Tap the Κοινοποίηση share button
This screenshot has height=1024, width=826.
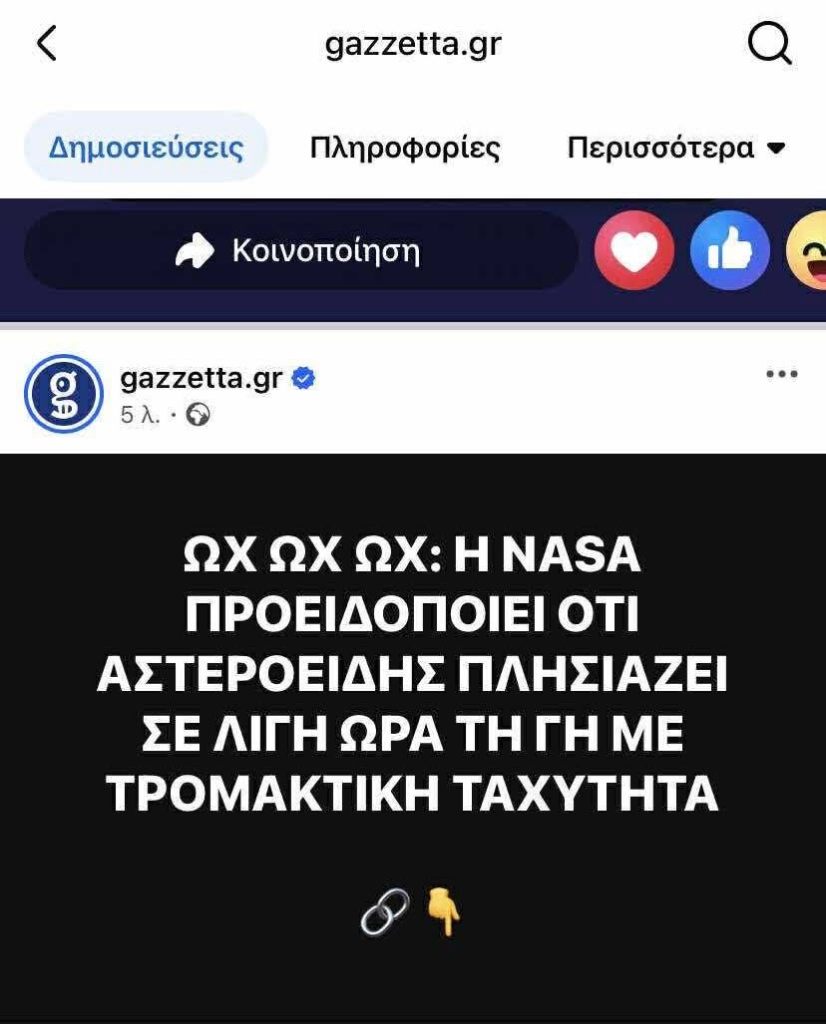click(300, 250)
